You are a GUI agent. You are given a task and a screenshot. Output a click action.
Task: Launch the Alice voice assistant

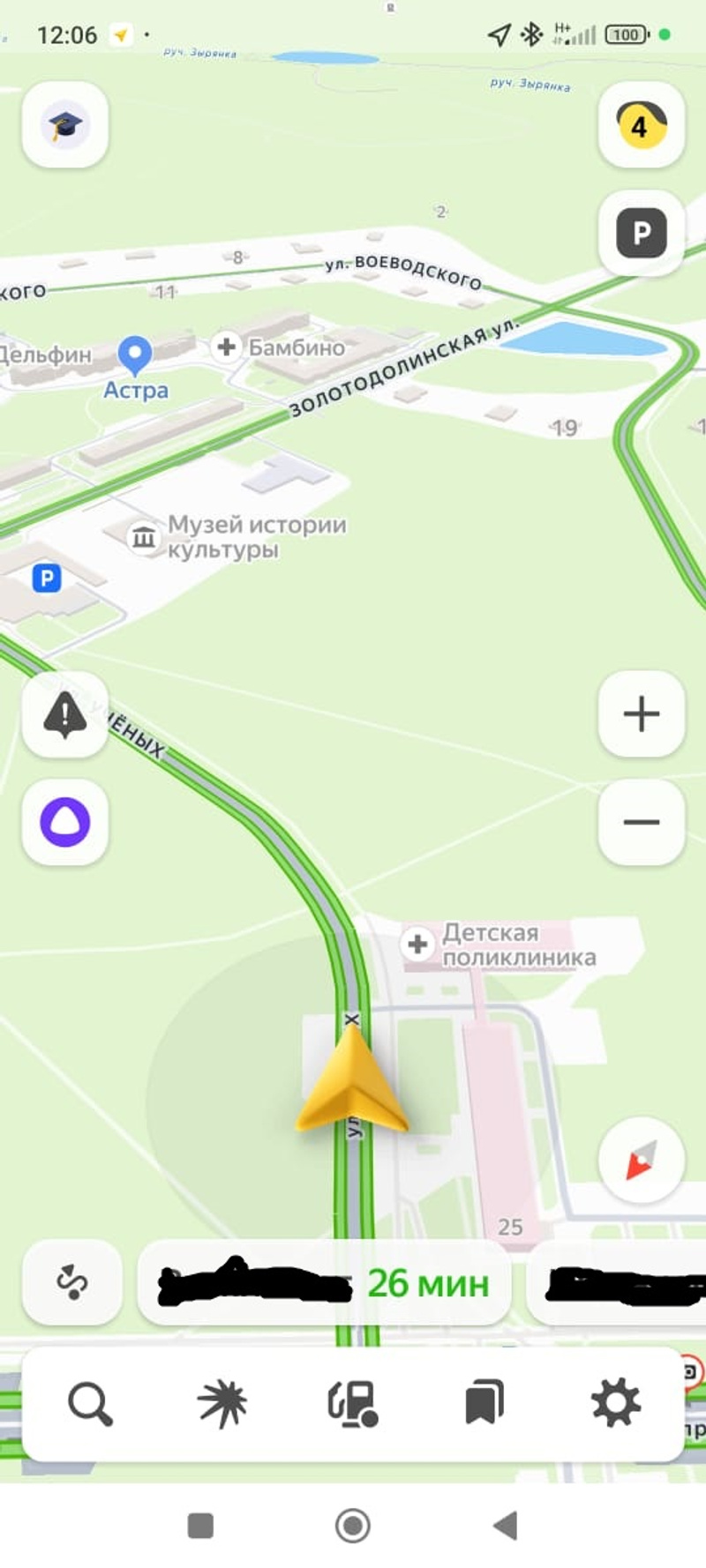(x=64, y=822)
